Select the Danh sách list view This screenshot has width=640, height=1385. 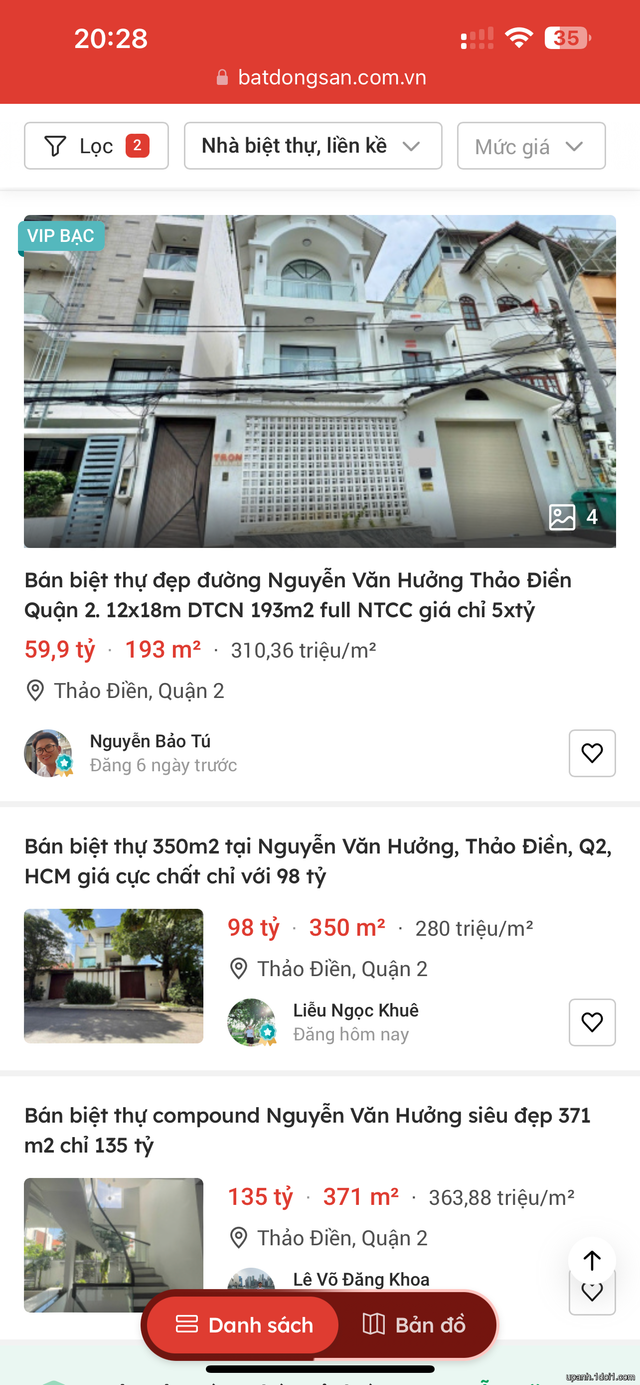(245, 1325)
